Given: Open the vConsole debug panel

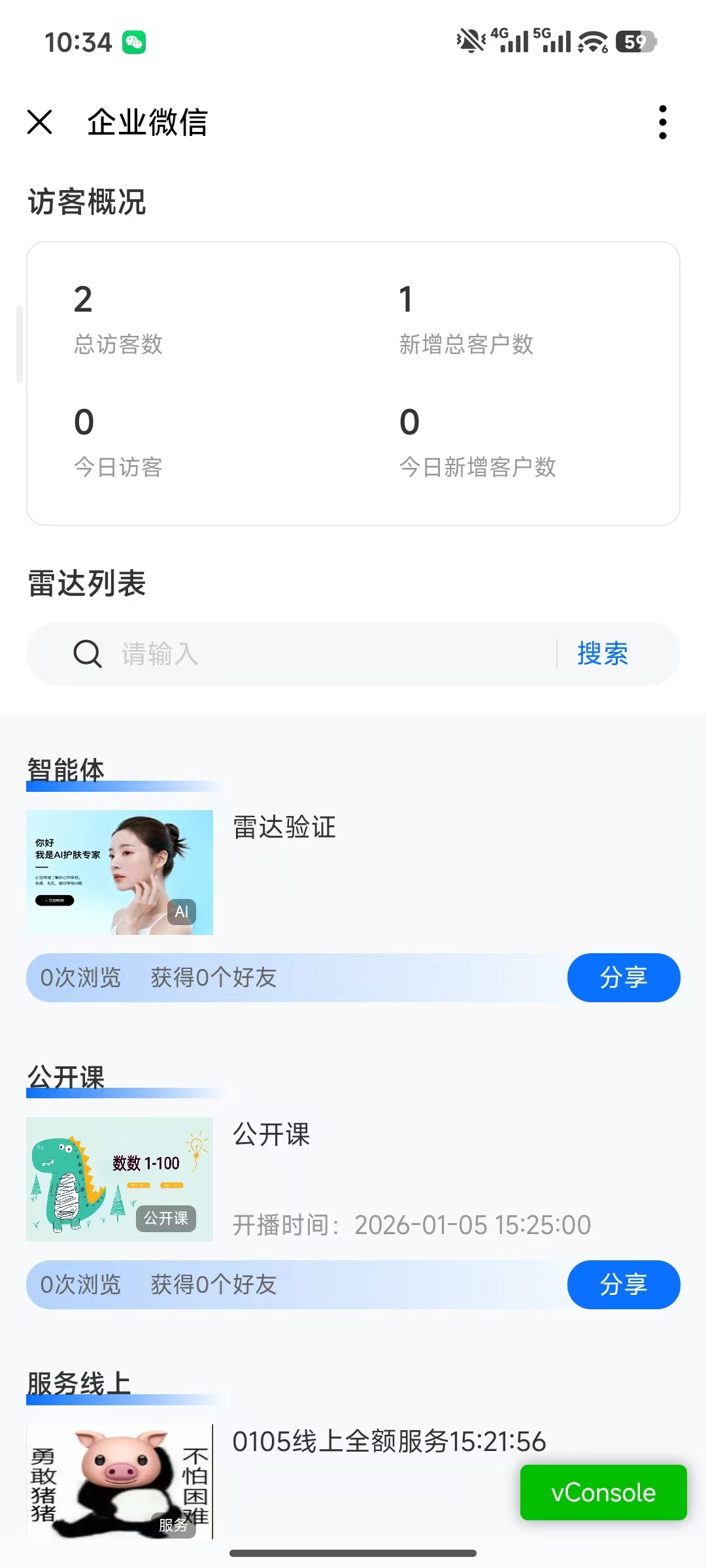Looking at the screenshot, I should (x=603, y=1493).
